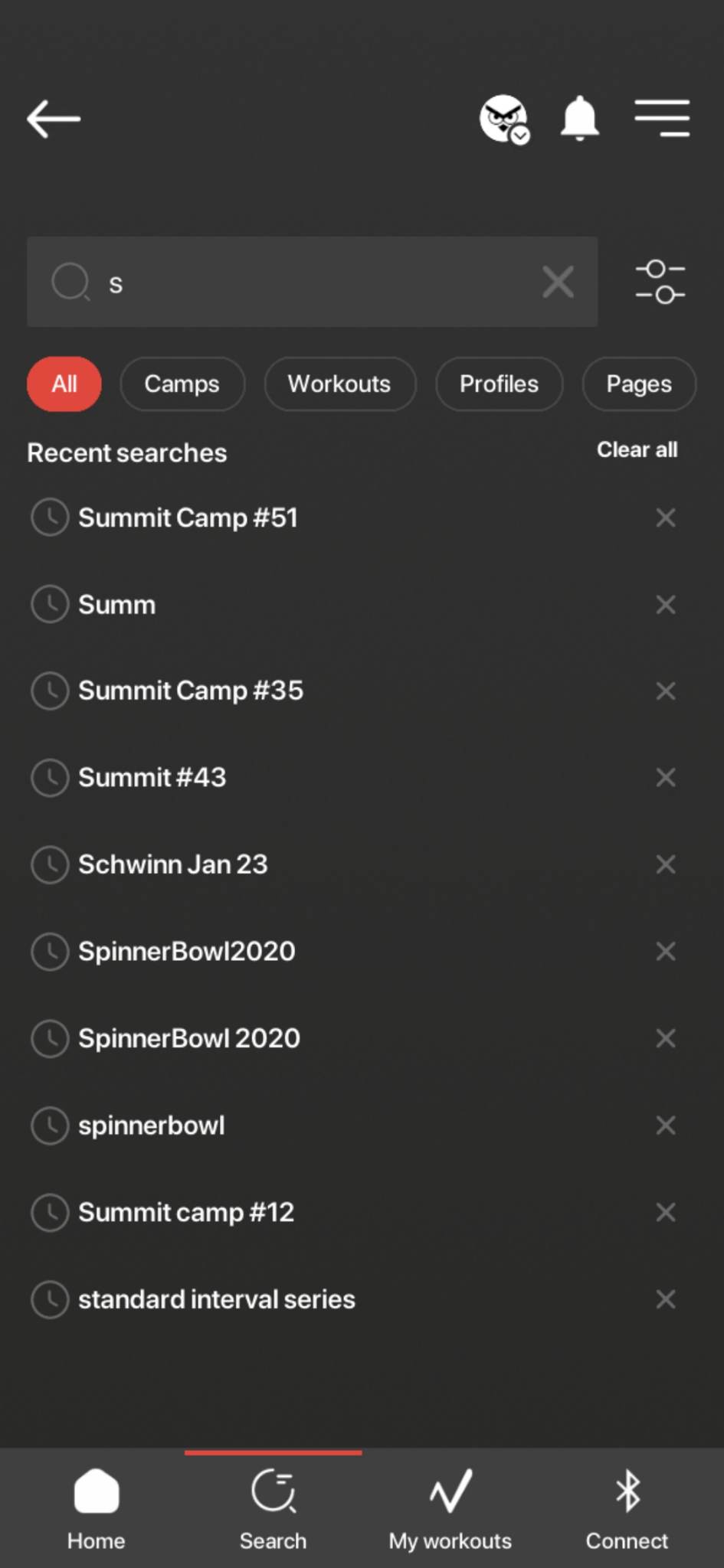
Task: Choose the Pages filter chip
Action: point(639,384)
